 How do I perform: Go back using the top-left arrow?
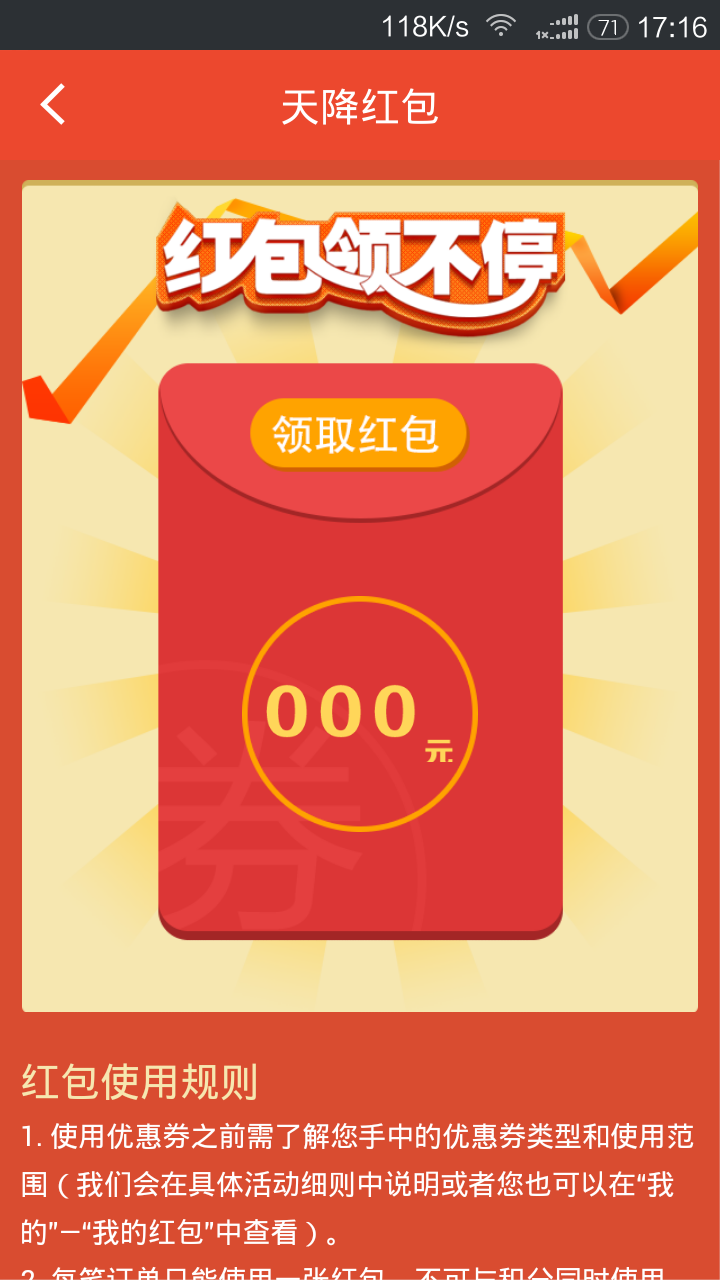[x=53, y=105]
